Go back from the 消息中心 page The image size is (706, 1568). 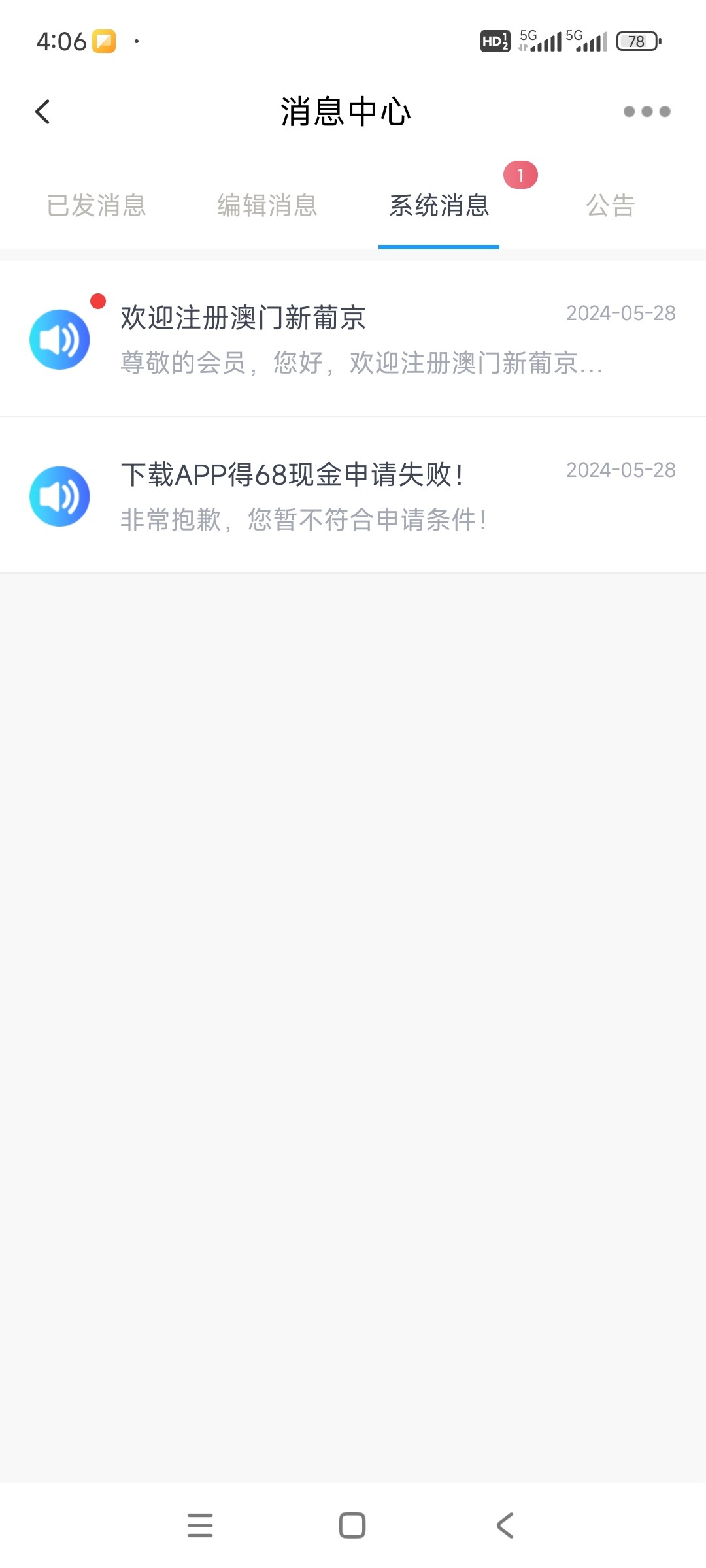click(43, 112)
